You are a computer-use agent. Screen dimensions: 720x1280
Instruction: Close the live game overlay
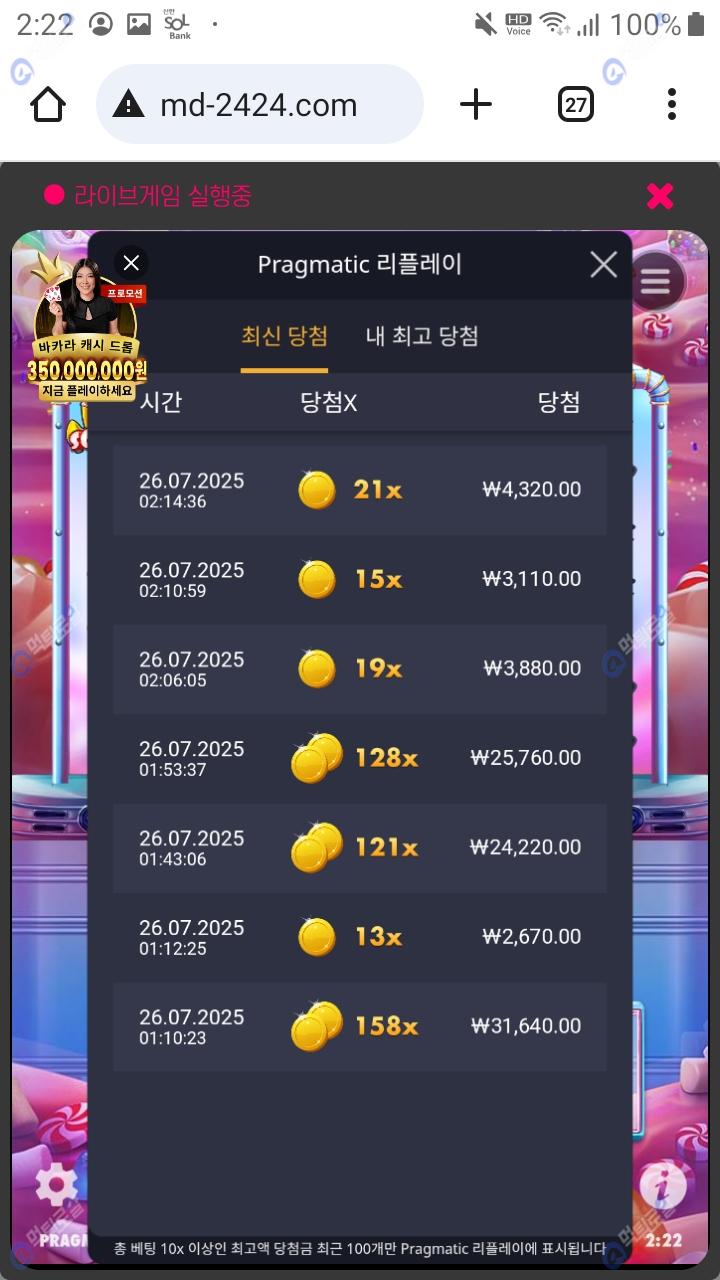click(x=659, y=196)
